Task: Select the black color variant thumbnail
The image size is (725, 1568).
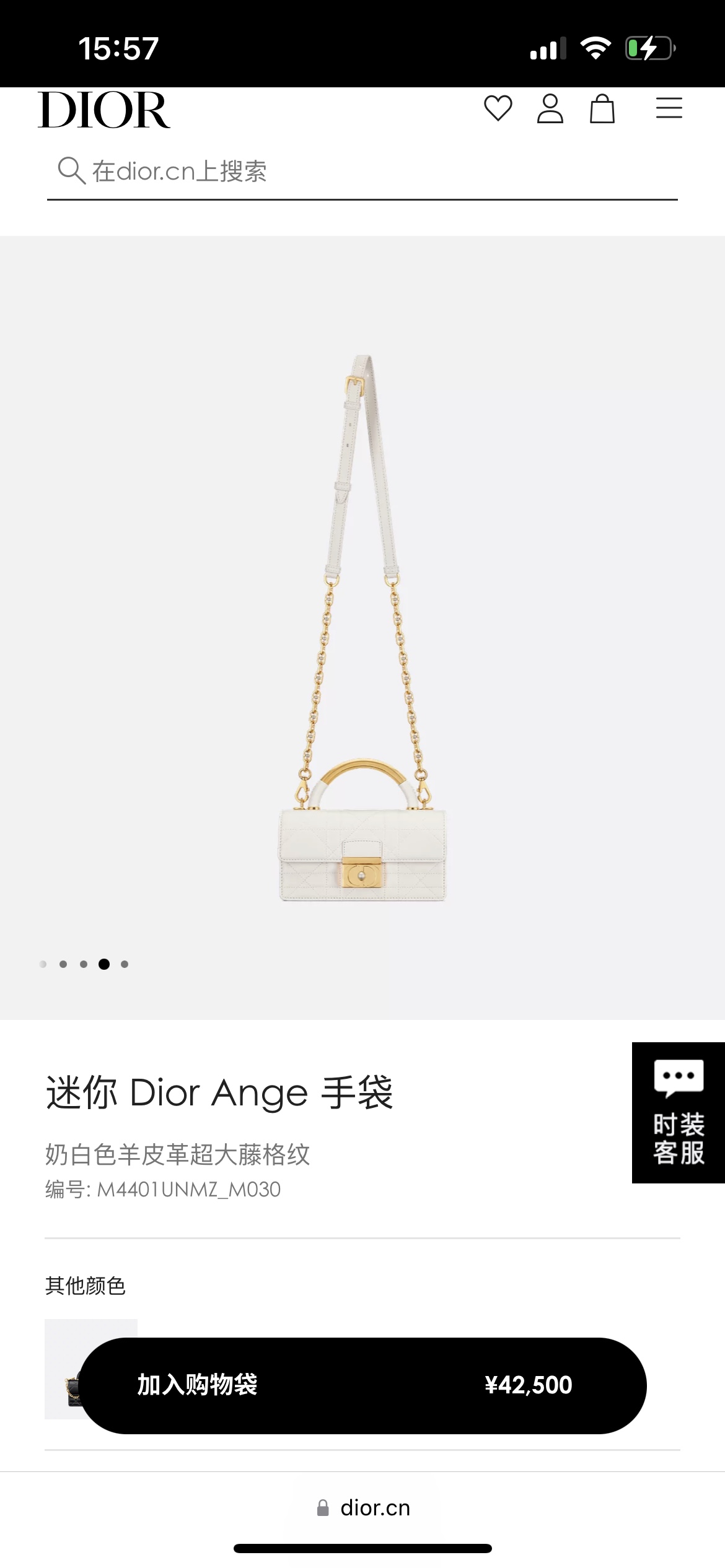Action: click(x=62, y=1370)
